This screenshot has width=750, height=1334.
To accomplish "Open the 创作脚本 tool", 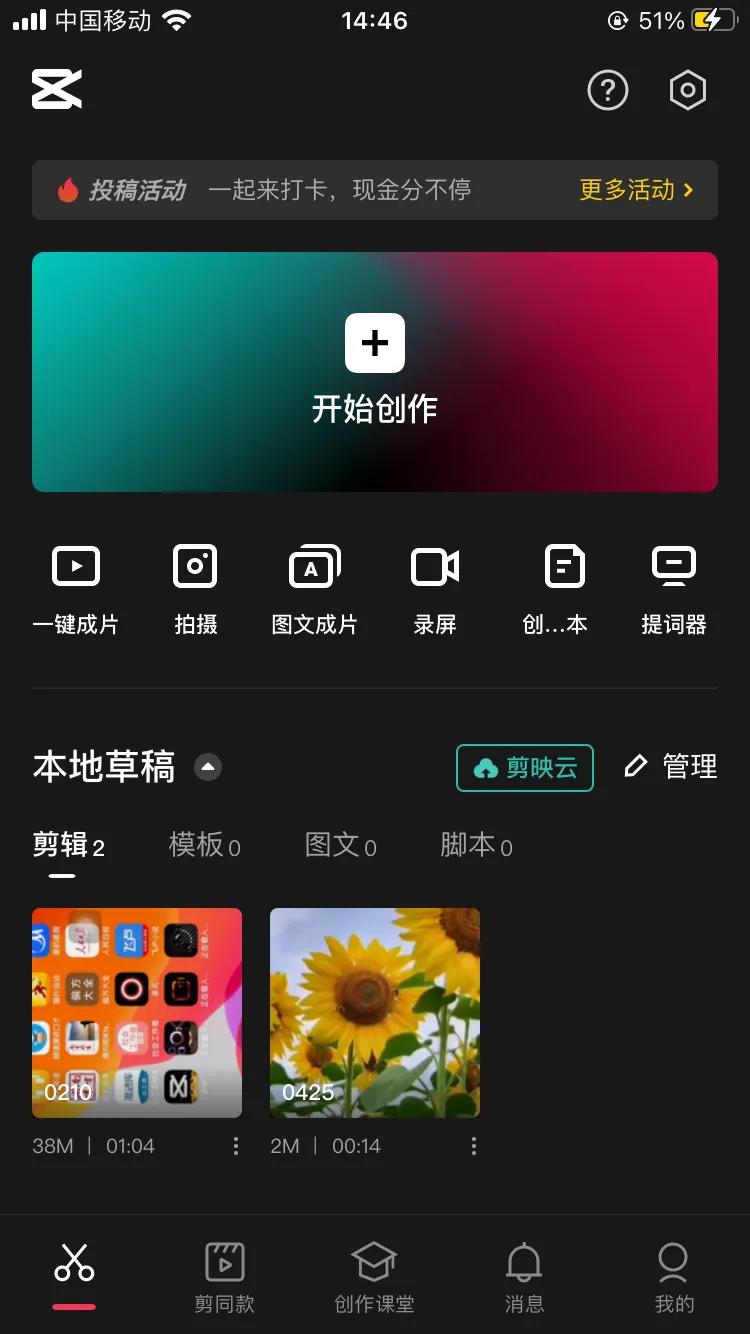I will click(x=554, y=585).
